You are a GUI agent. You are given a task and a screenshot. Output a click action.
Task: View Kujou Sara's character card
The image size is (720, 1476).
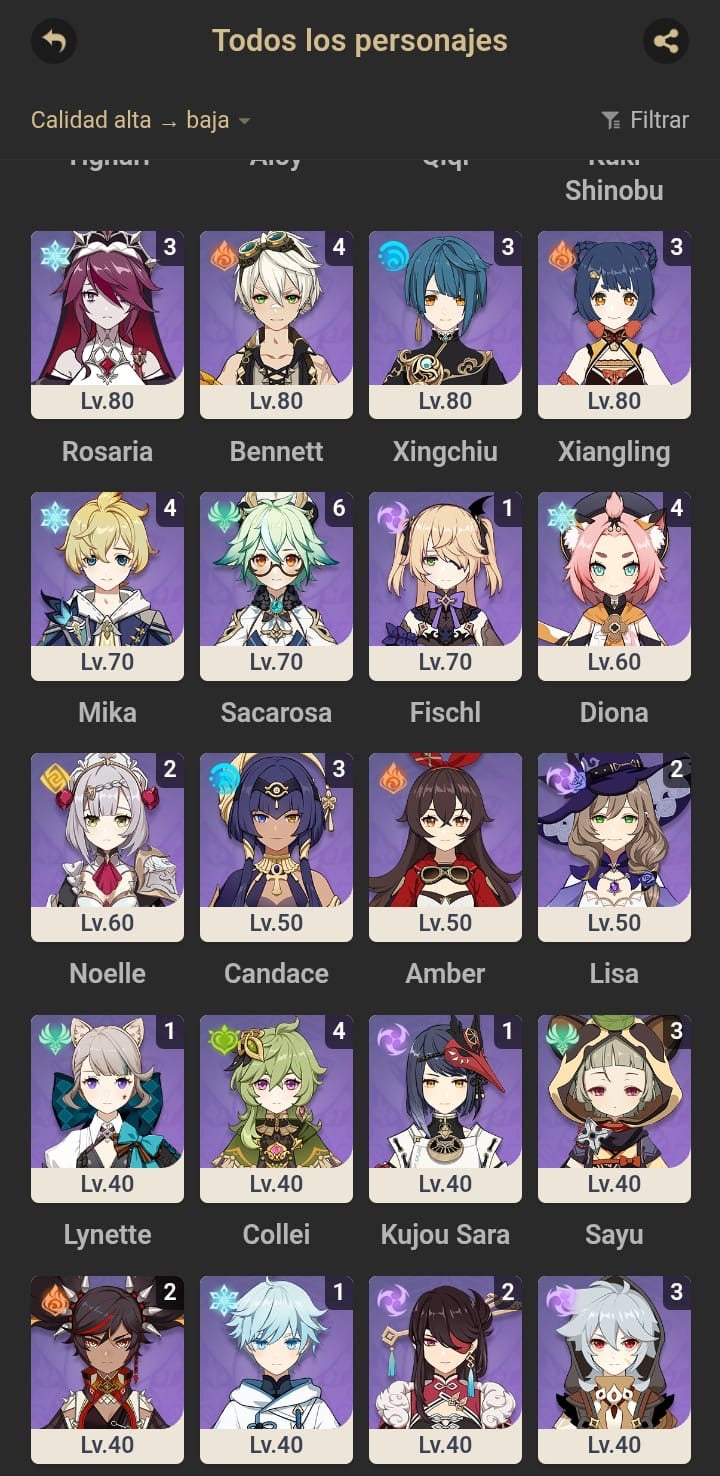[x=445, y=1108]
